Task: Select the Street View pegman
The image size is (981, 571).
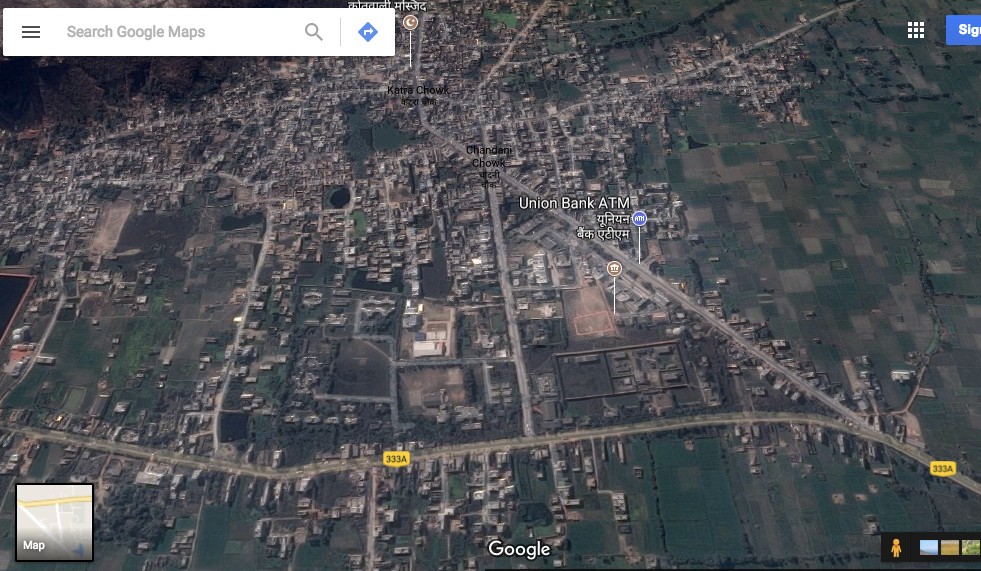Action: click(896, 548)
